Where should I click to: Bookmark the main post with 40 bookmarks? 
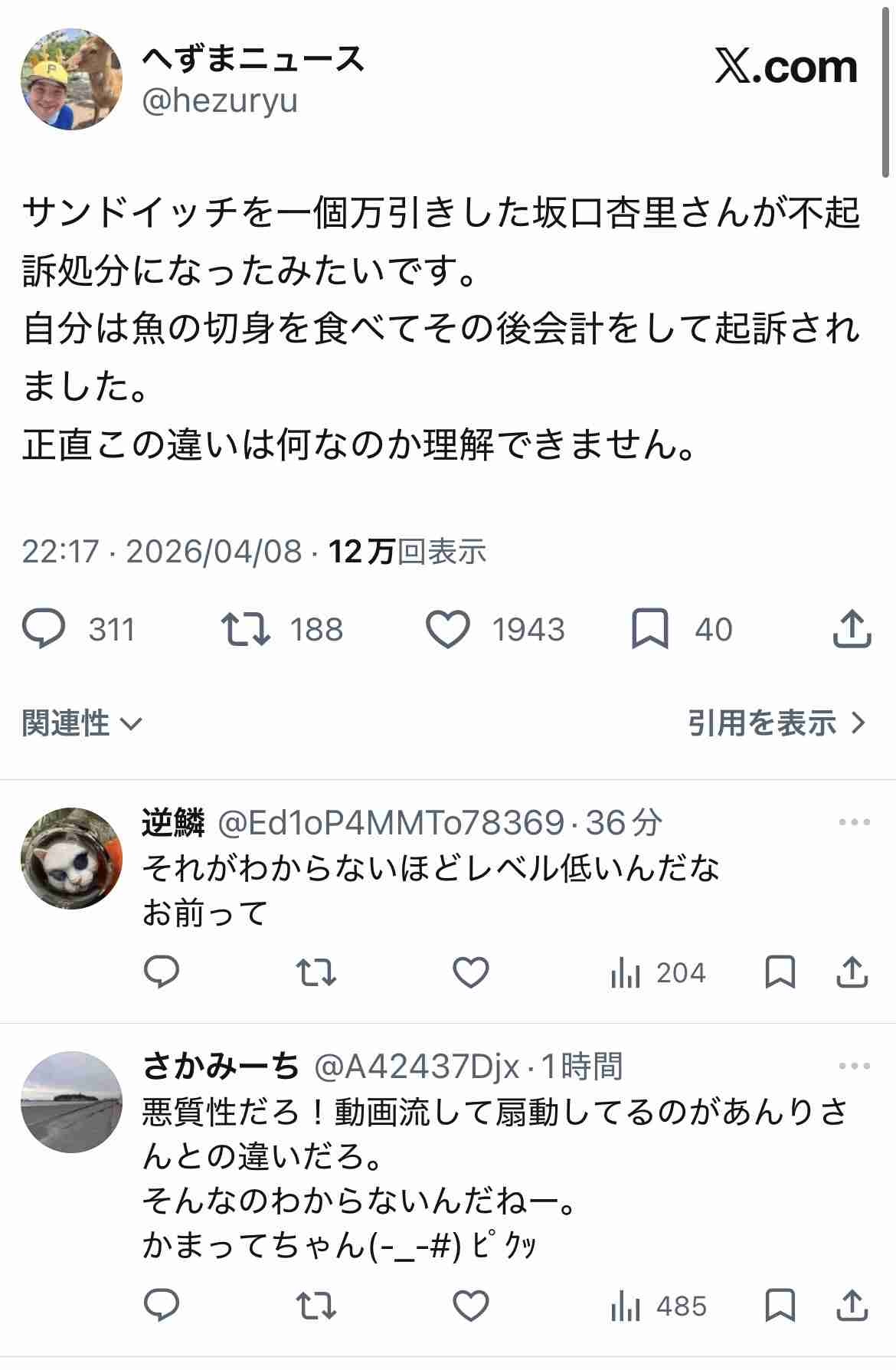649,630
